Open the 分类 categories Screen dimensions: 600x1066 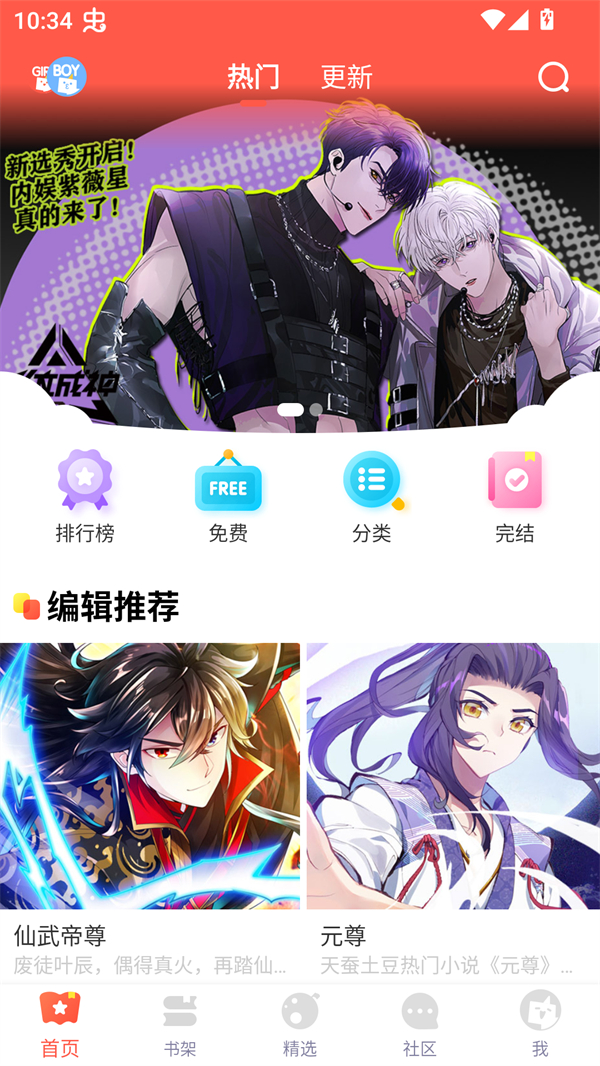(x=372, y=496)
